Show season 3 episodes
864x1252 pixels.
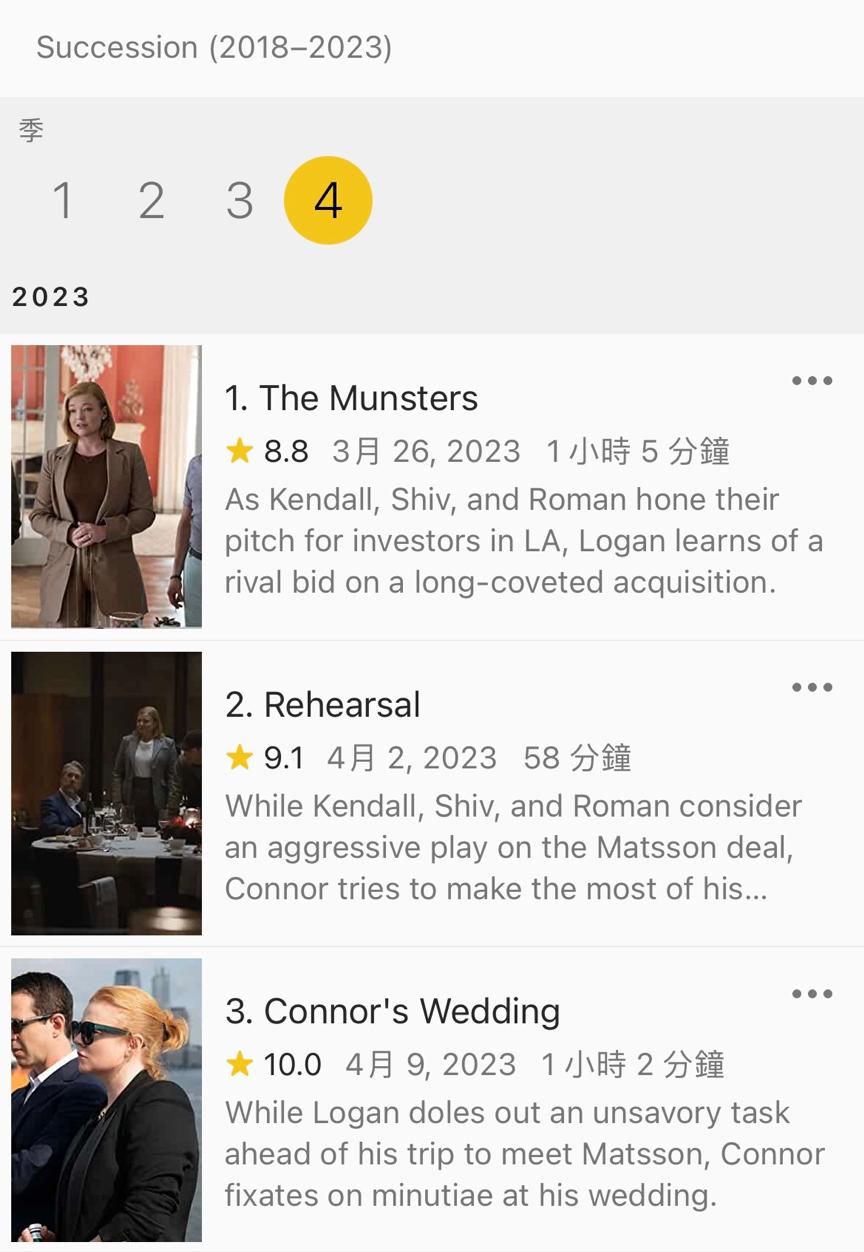(x=239, y=201)
